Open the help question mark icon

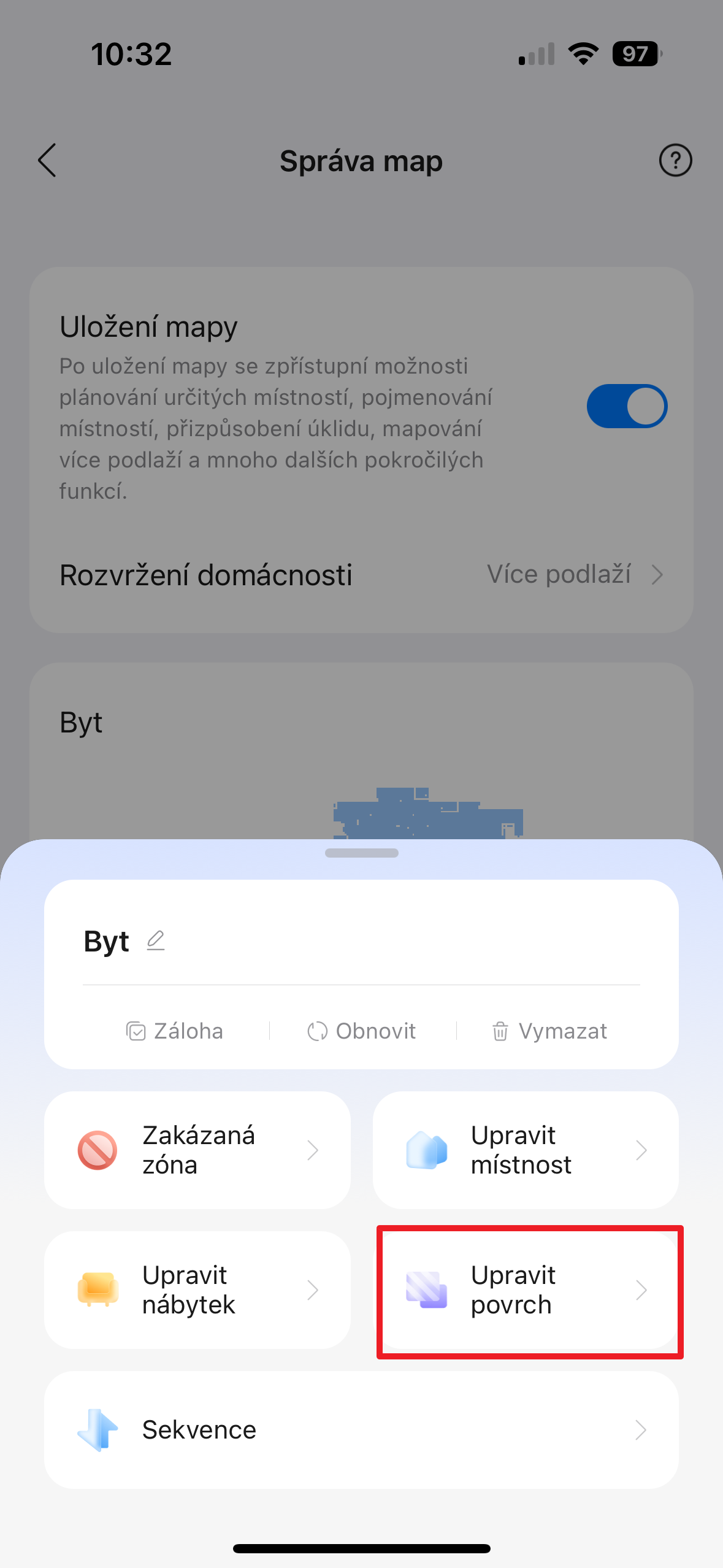(675, 161)
